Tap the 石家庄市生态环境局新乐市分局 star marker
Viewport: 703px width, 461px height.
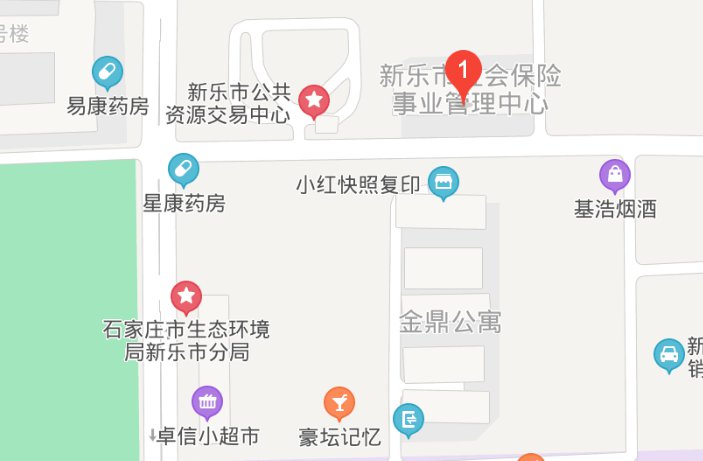(186, 296)
